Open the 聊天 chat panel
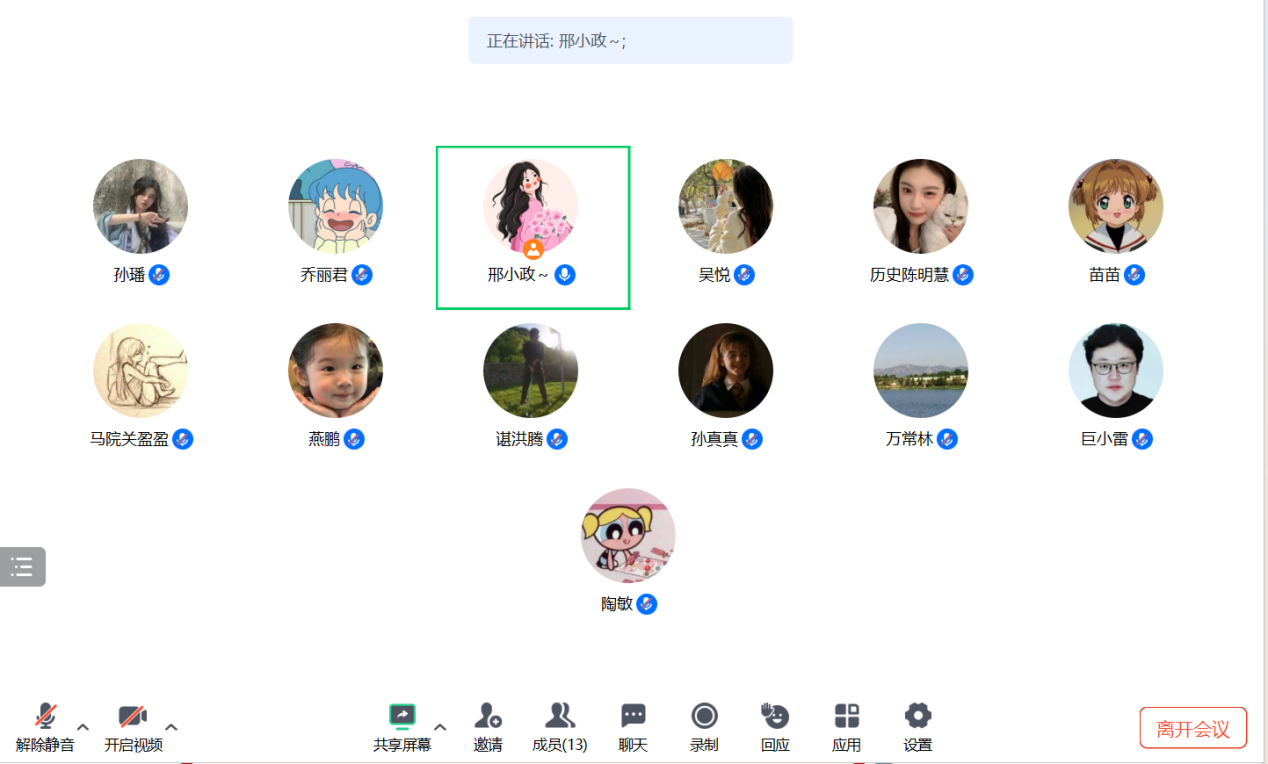 click(x=633, y=726)
